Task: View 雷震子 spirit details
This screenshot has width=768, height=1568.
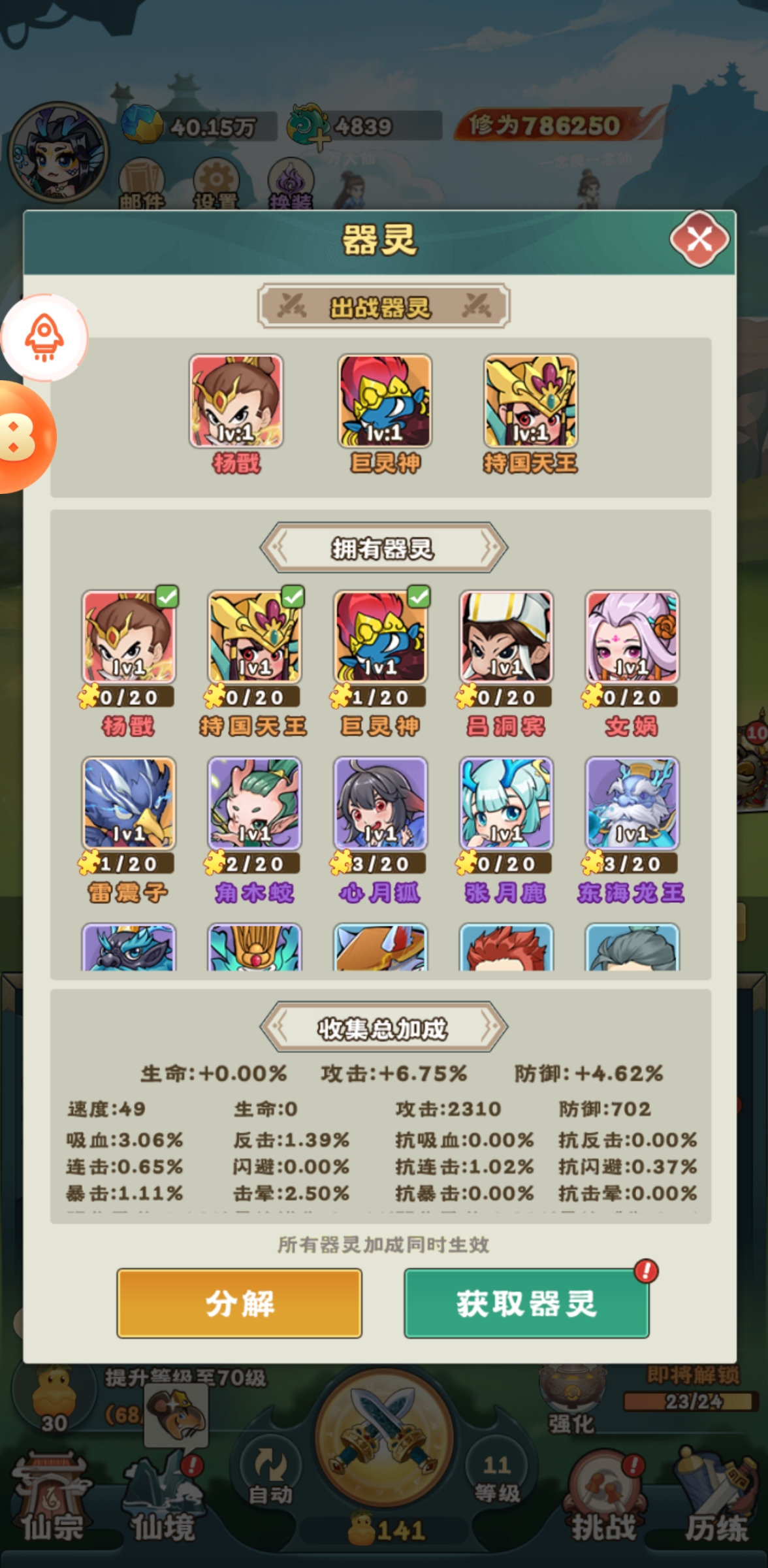Action: [x=129, y=804]
